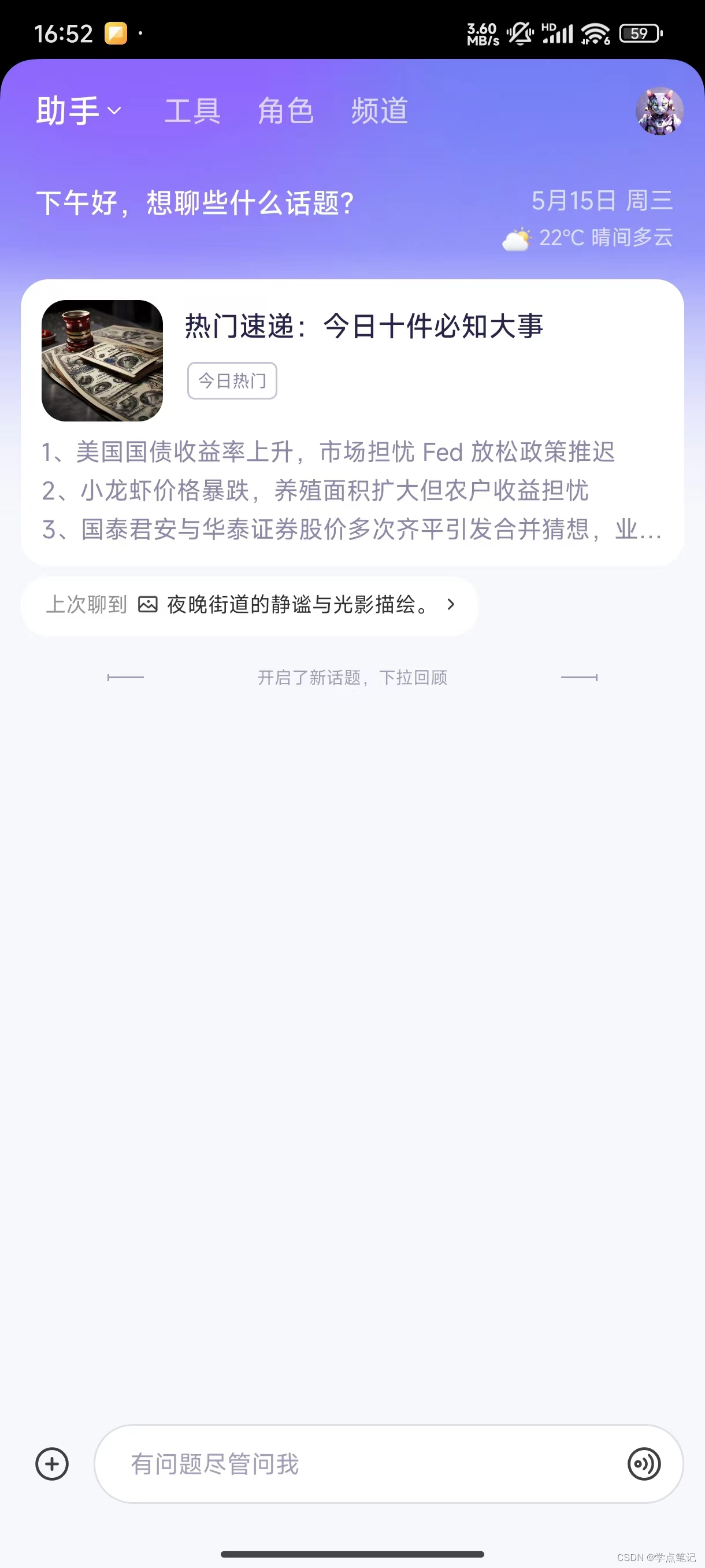705x1568 pixels.
Task: Tap the 今日热门 chip
Action: (x=232, y=381)
